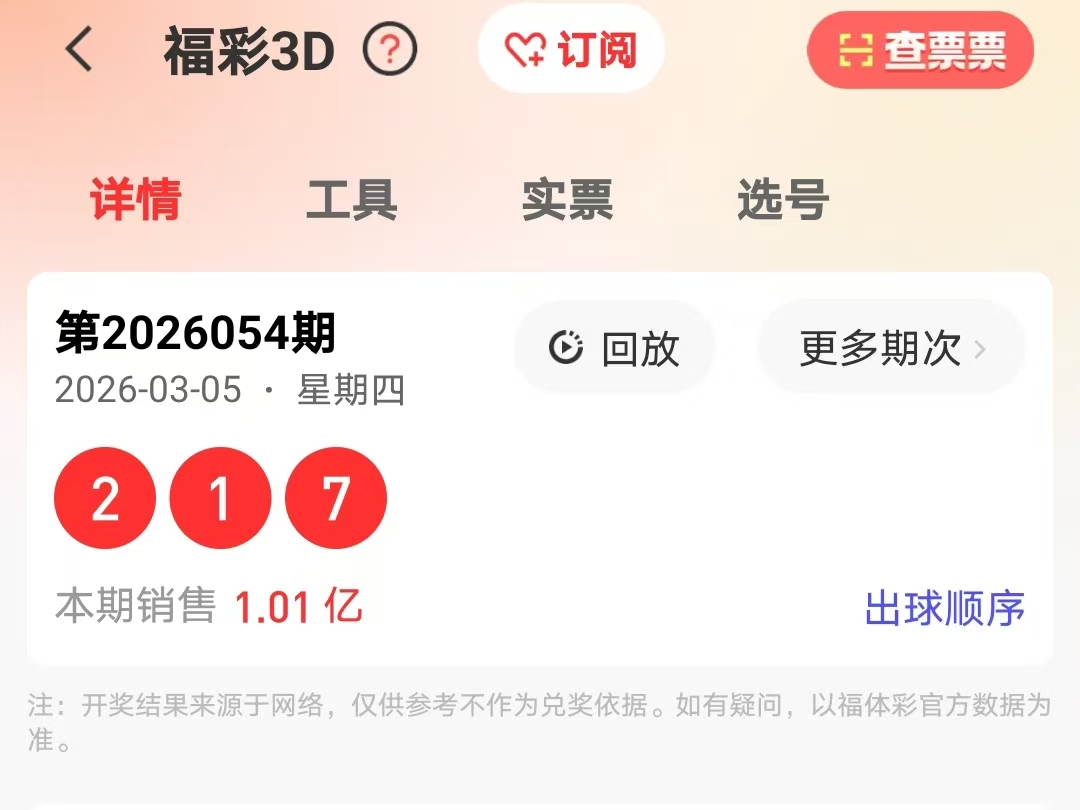Subscribe with the 订阅 button
The width and height of the screenshot is (1080, 810).
(571, 50)
